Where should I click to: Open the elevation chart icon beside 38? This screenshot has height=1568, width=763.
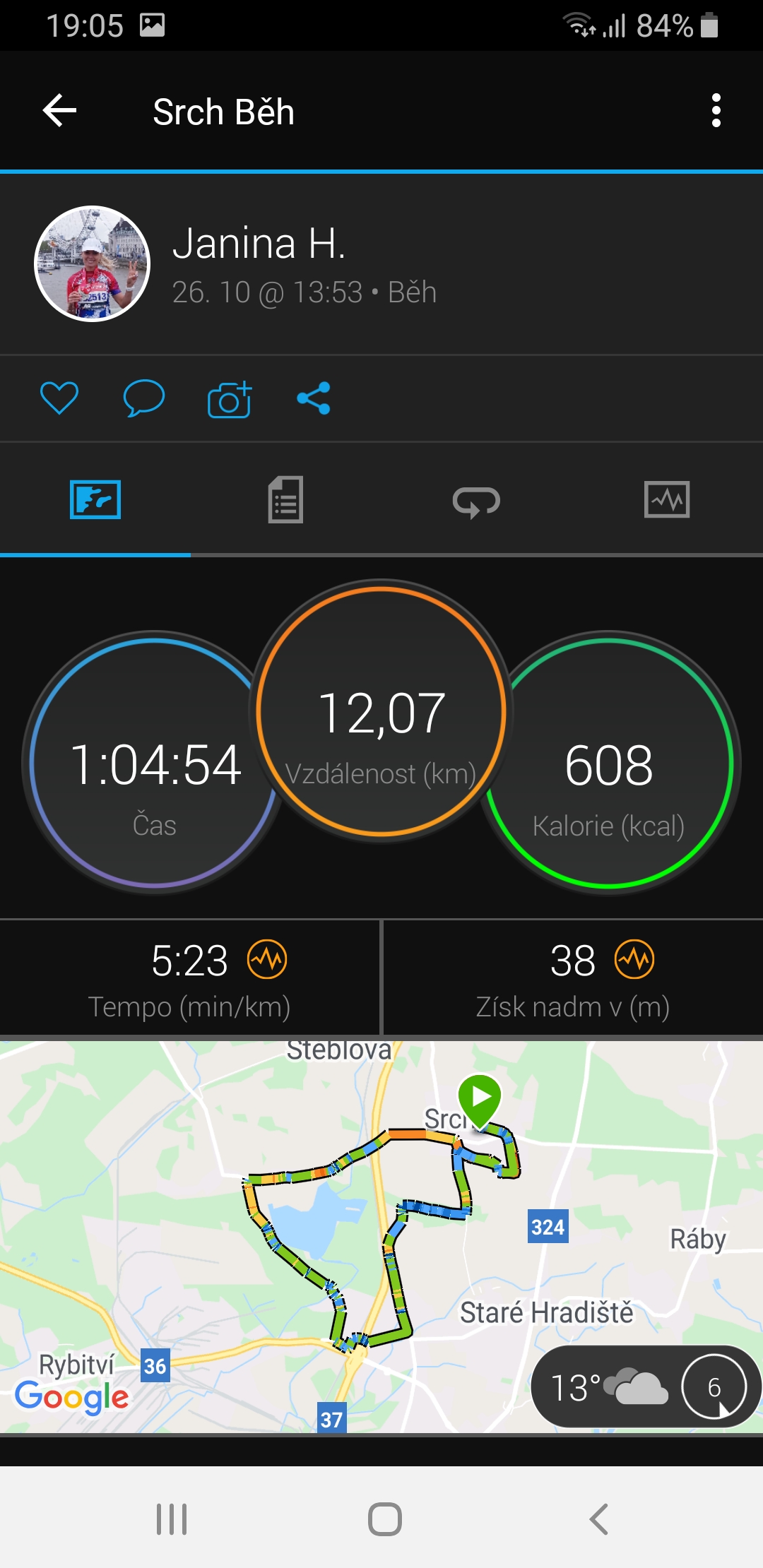tap(634, 959)
